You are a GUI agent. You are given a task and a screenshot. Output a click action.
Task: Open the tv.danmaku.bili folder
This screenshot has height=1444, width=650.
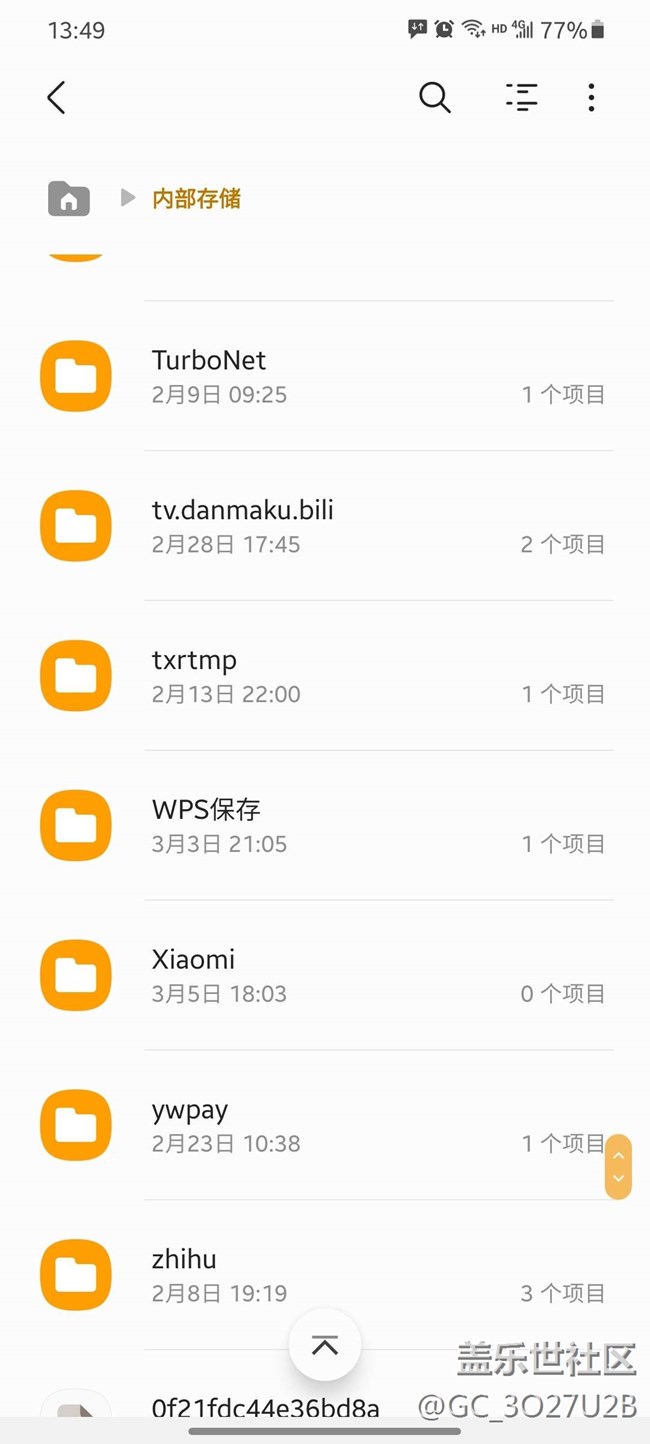tap(325, 526)
